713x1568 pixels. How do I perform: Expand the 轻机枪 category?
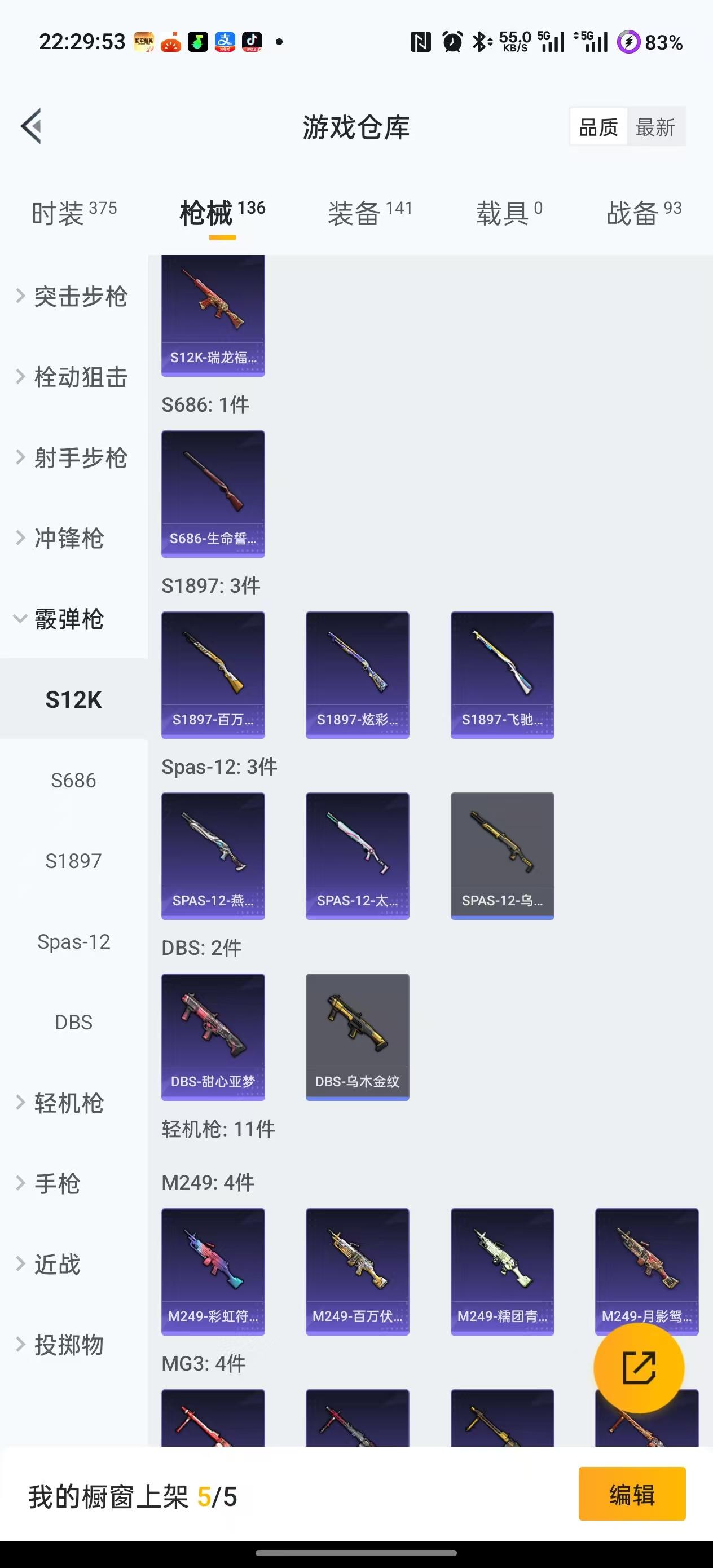coord(73,1103)
